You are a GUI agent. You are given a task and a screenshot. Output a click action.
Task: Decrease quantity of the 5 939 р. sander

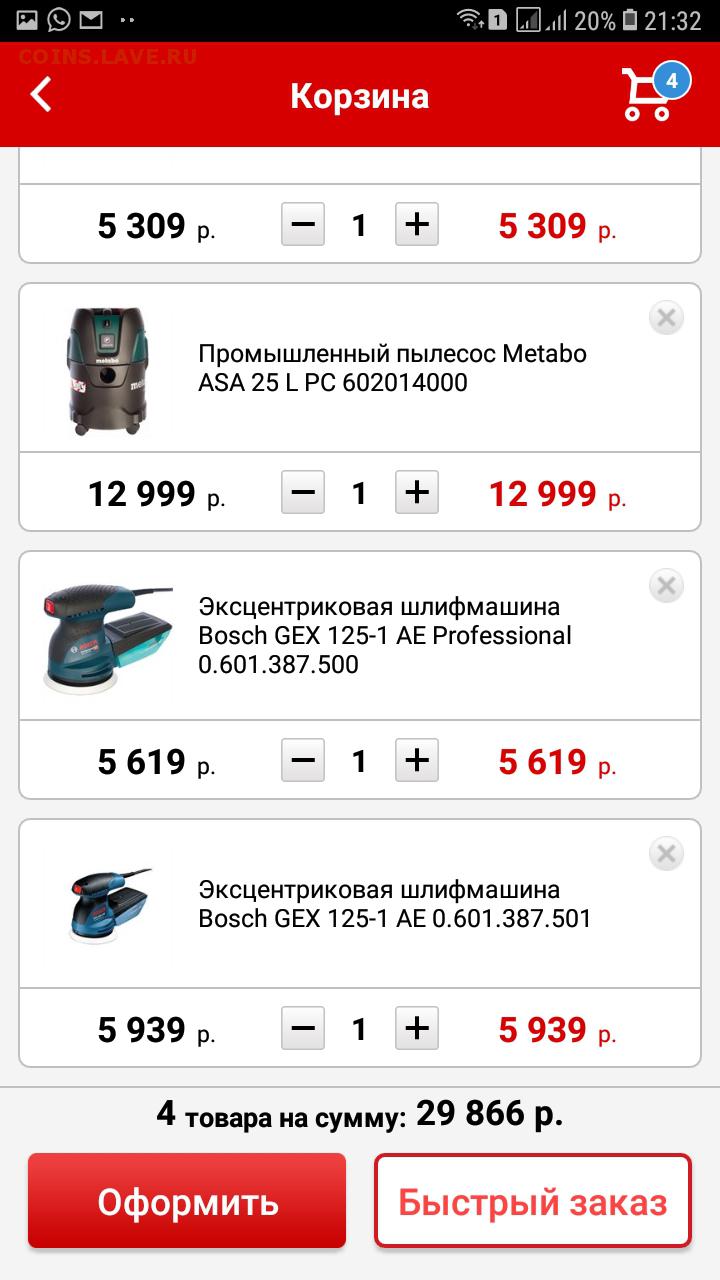click(303, 1028)
